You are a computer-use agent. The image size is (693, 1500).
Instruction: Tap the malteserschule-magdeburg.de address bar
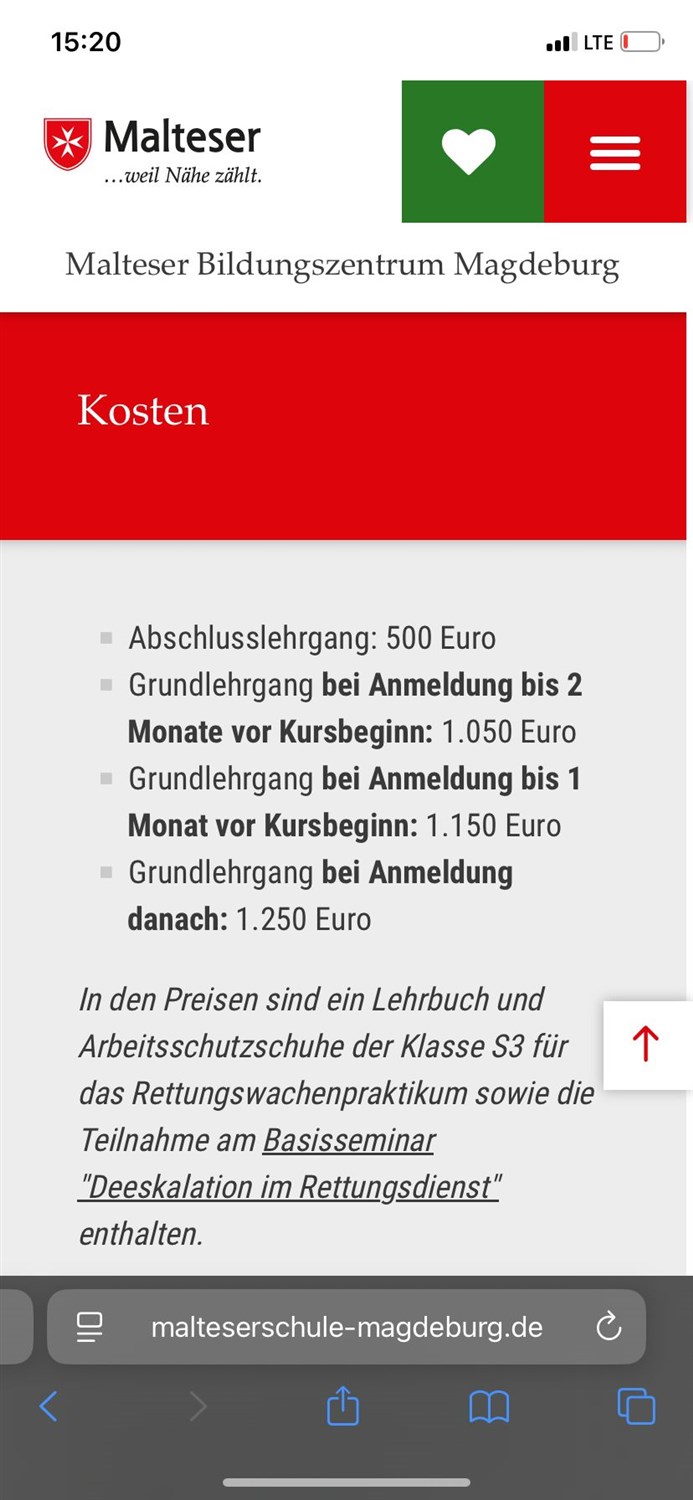[346, 1327]
